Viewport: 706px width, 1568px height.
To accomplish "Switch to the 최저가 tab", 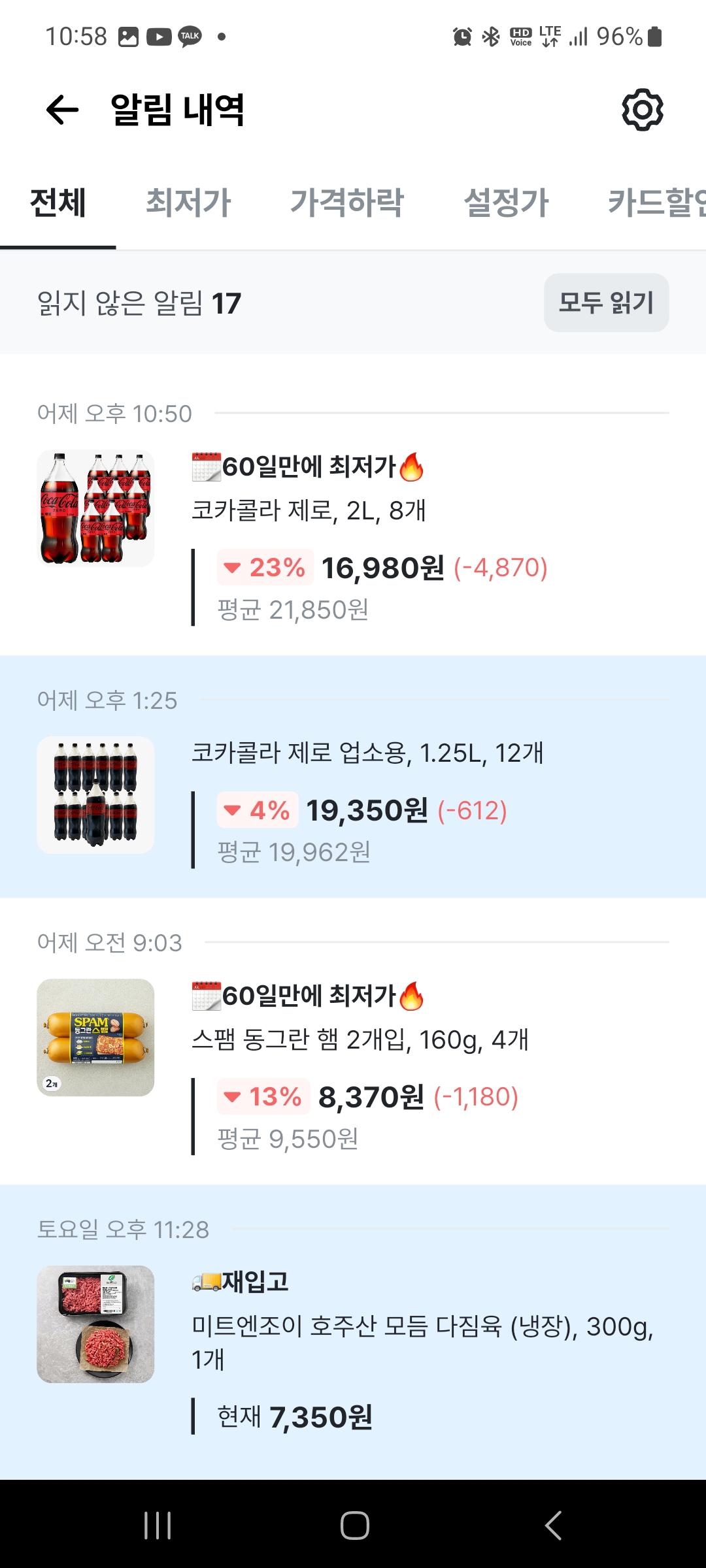I will [x=188, y=203].
